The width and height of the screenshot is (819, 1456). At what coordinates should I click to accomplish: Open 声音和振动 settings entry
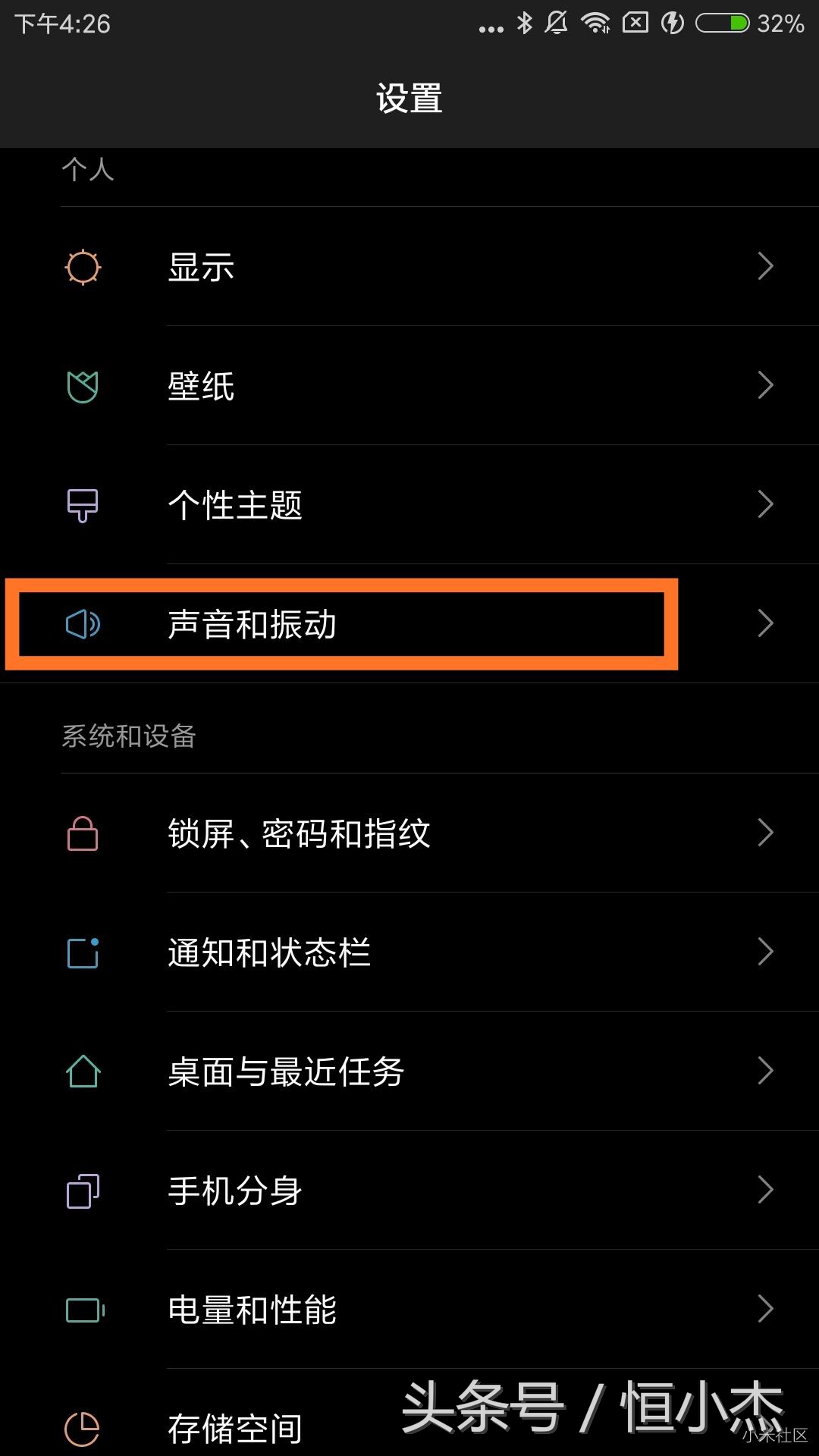point(341,625)
